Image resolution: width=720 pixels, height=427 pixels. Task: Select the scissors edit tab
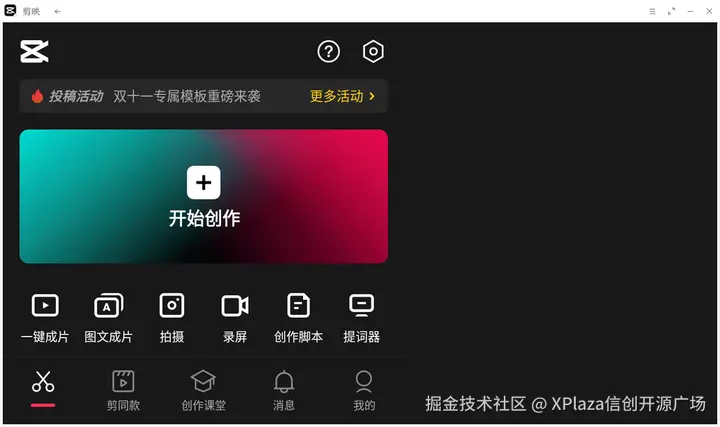pyautogui.click(x=43, y=386)
